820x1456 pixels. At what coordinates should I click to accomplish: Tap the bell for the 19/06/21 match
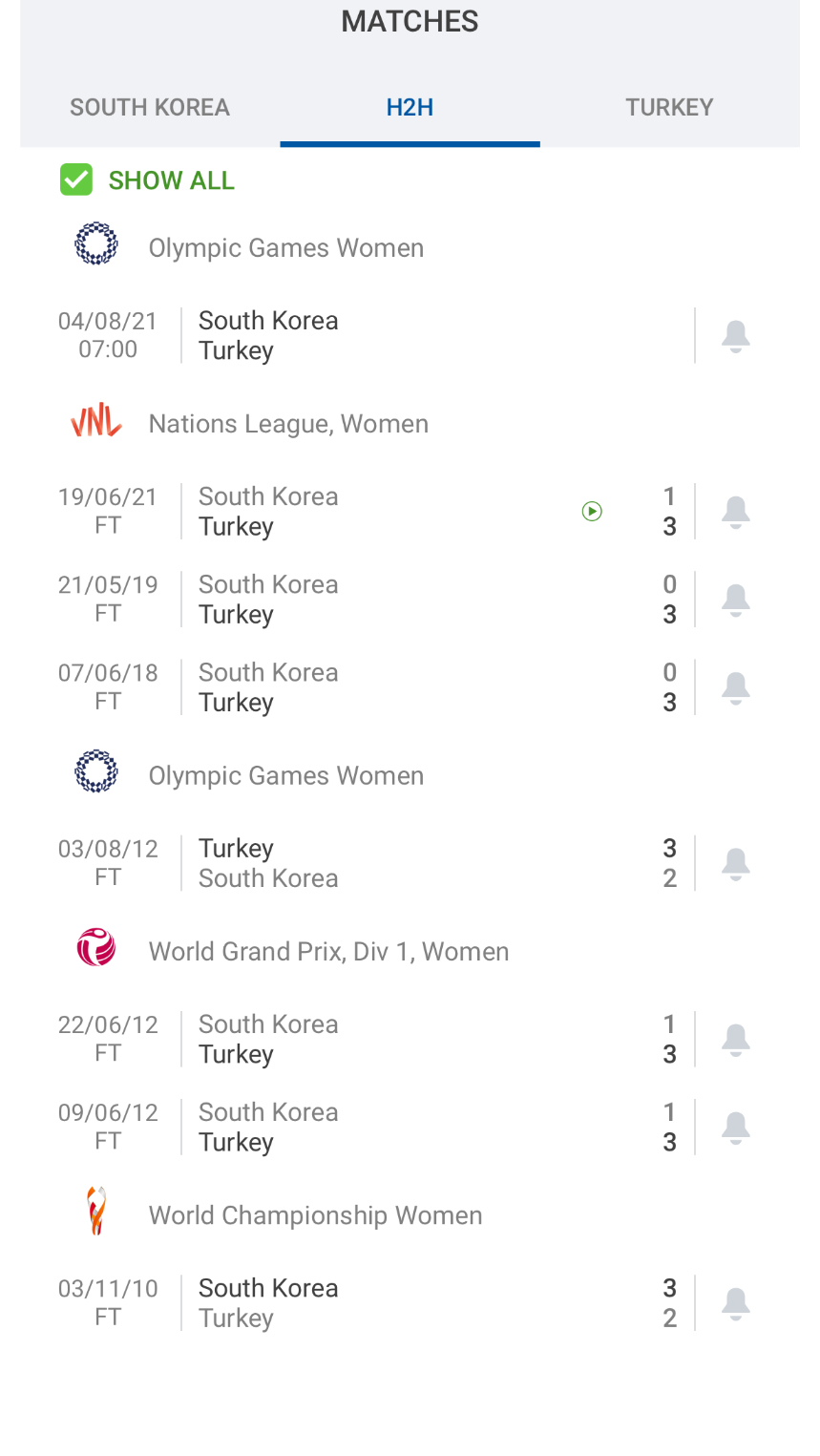[735, 512]
